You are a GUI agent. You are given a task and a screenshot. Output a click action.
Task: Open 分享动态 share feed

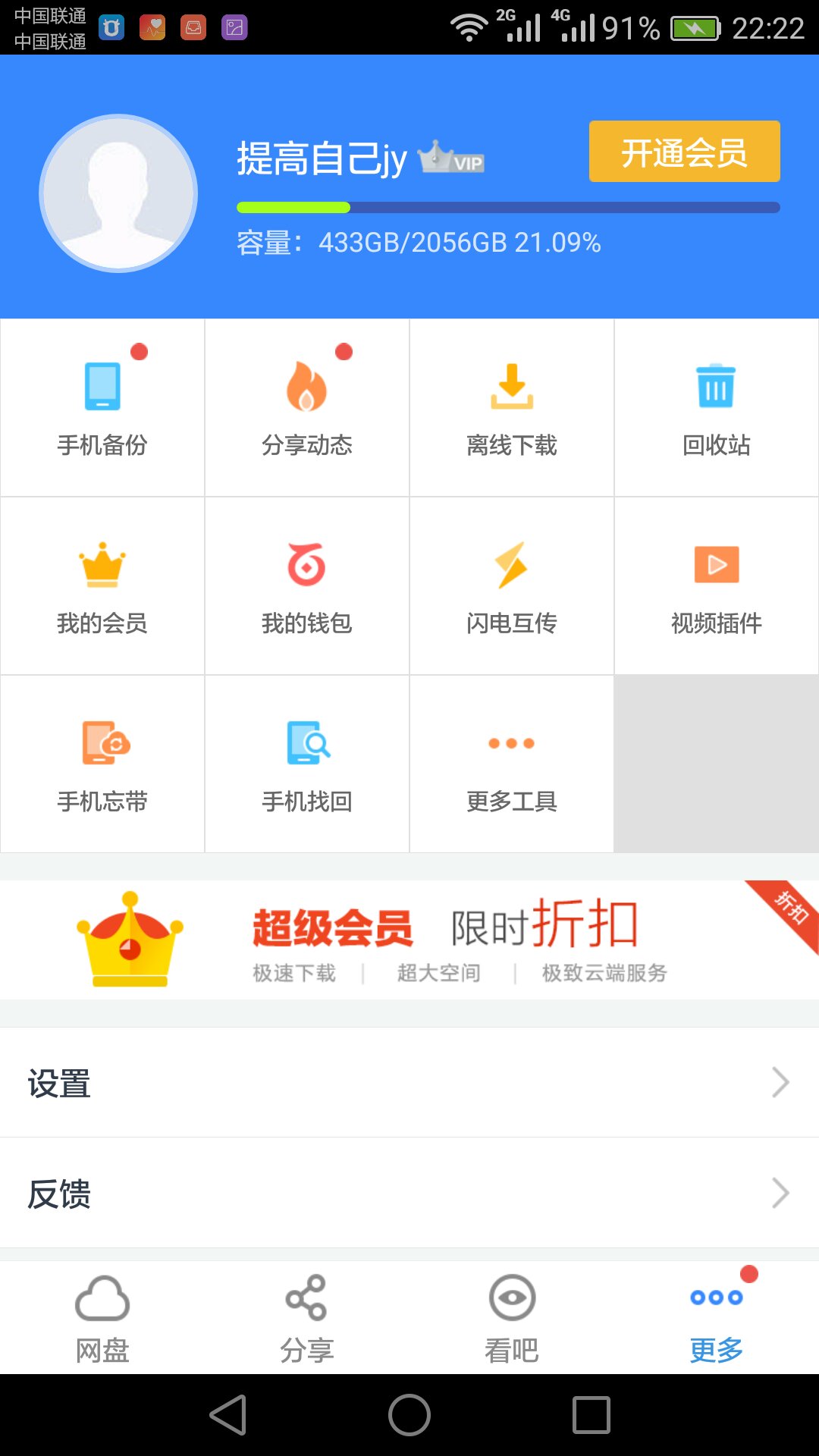click(307, 408)
